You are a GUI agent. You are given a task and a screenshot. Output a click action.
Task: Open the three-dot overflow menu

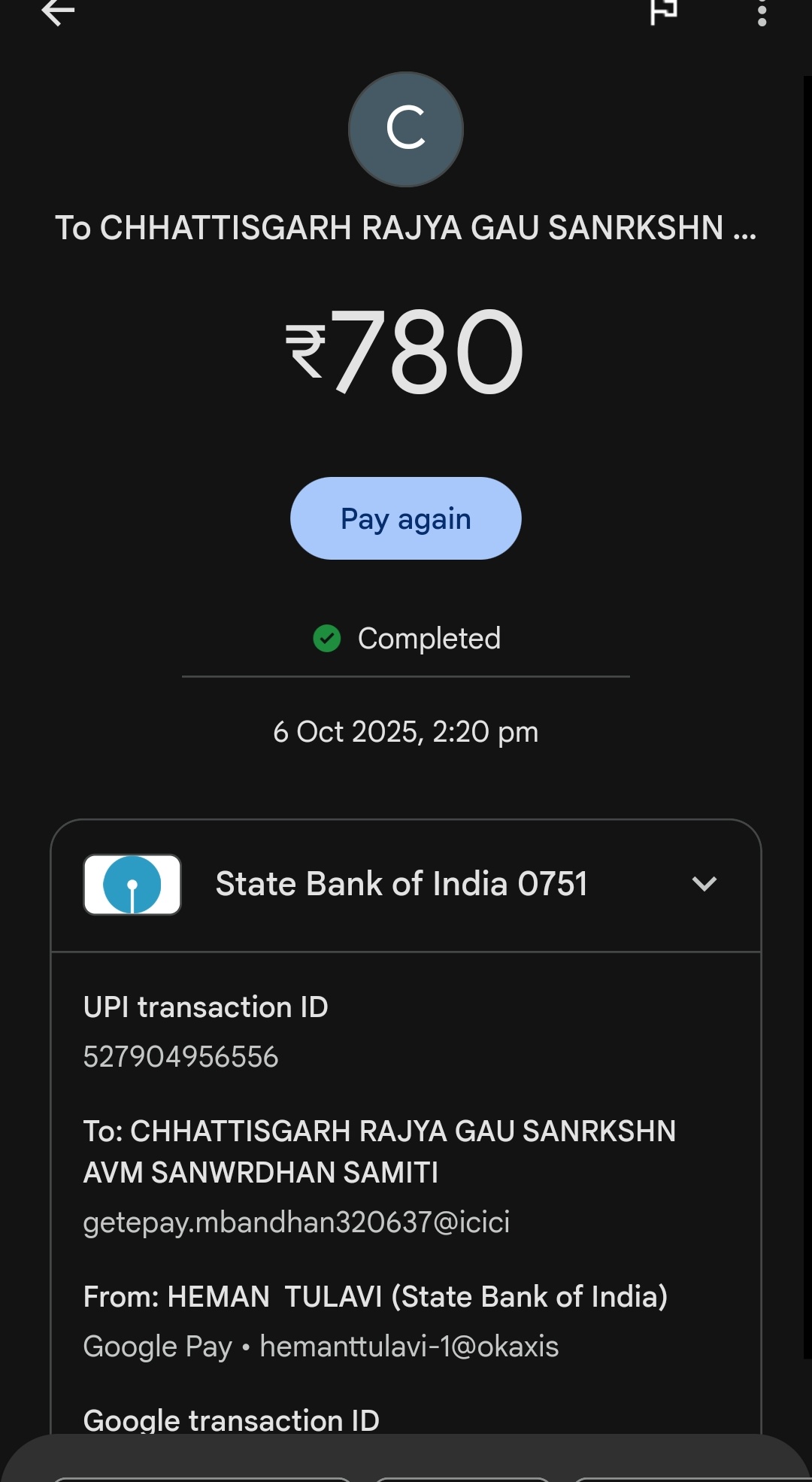point(762,12)
